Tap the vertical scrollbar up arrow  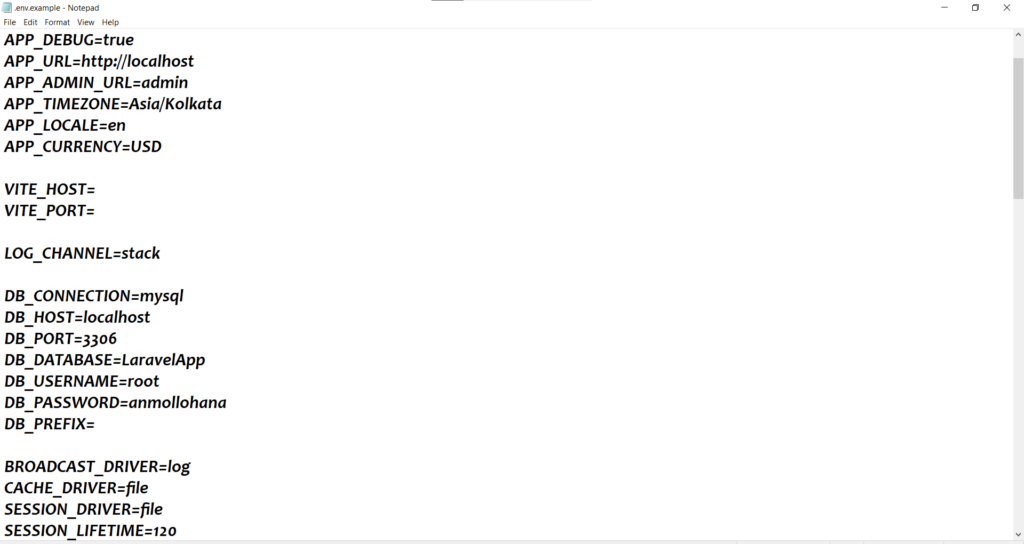click(1018, 35)
